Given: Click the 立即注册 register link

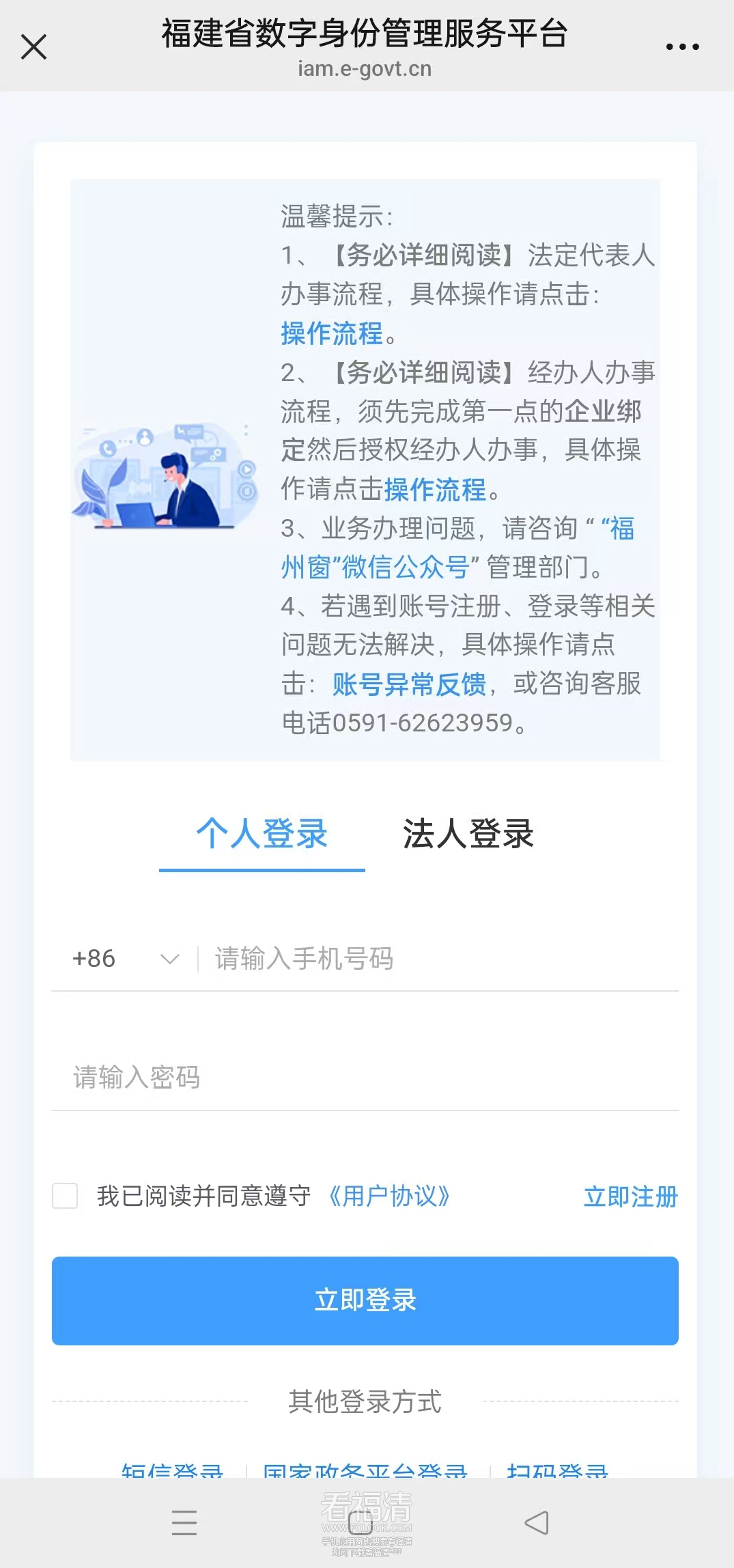Looking at the screenshot, I should pos(631,1196).
